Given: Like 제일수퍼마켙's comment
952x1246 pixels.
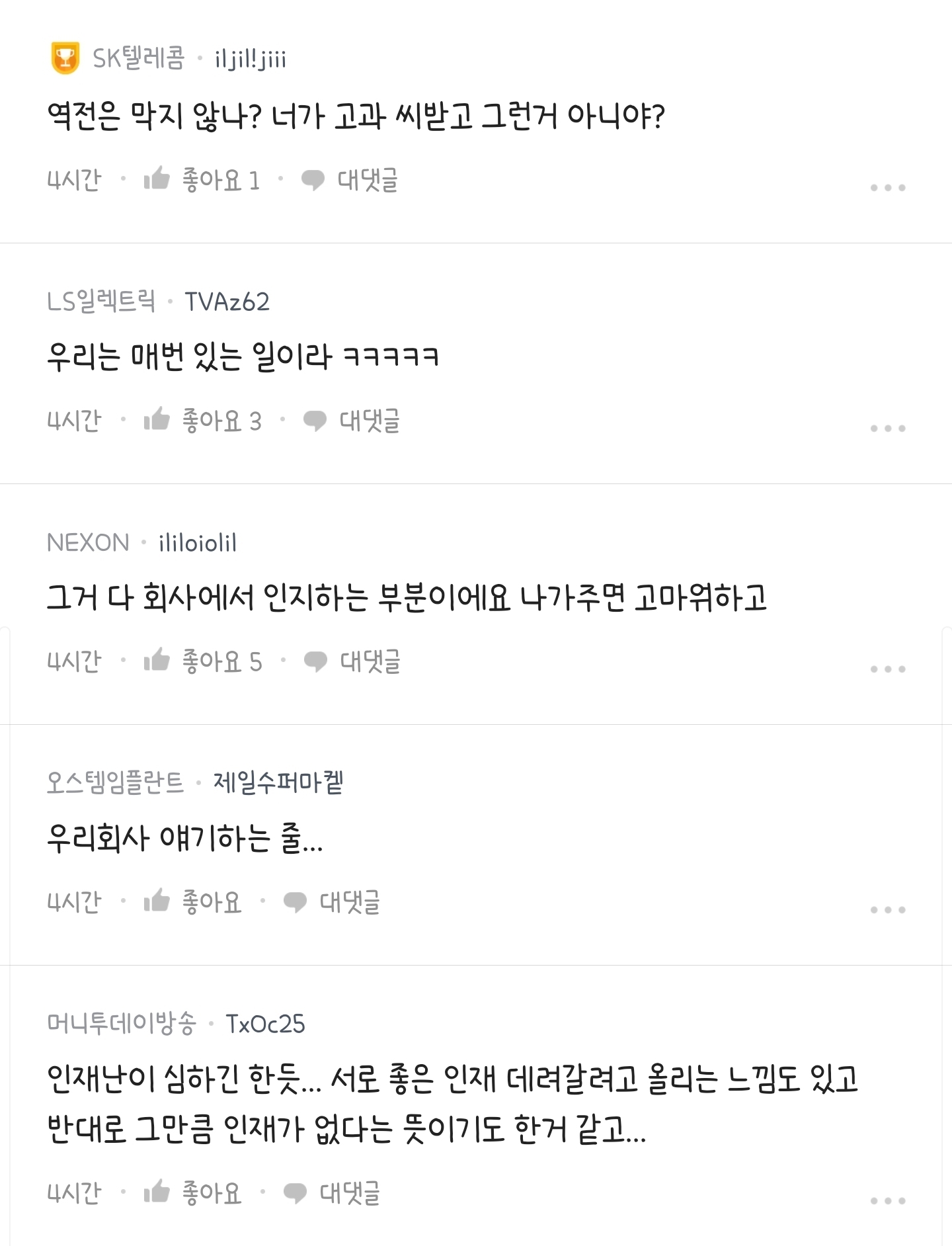Looking at the screenshot, I should (192, 901).
